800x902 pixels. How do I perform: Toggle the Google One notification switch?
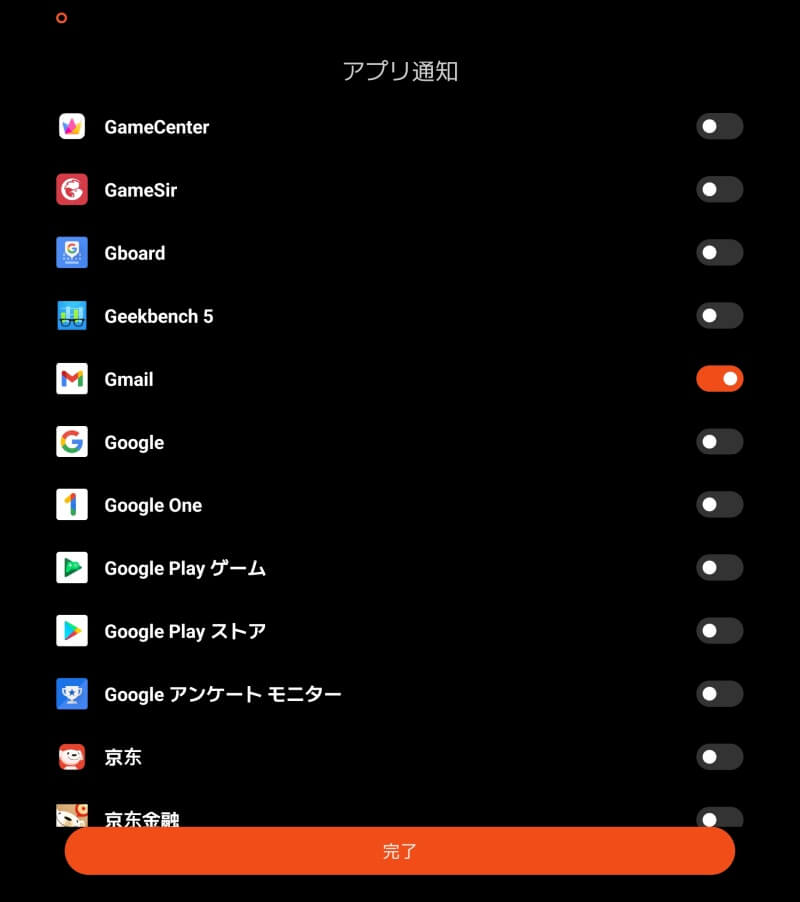[x=719, y=504]
